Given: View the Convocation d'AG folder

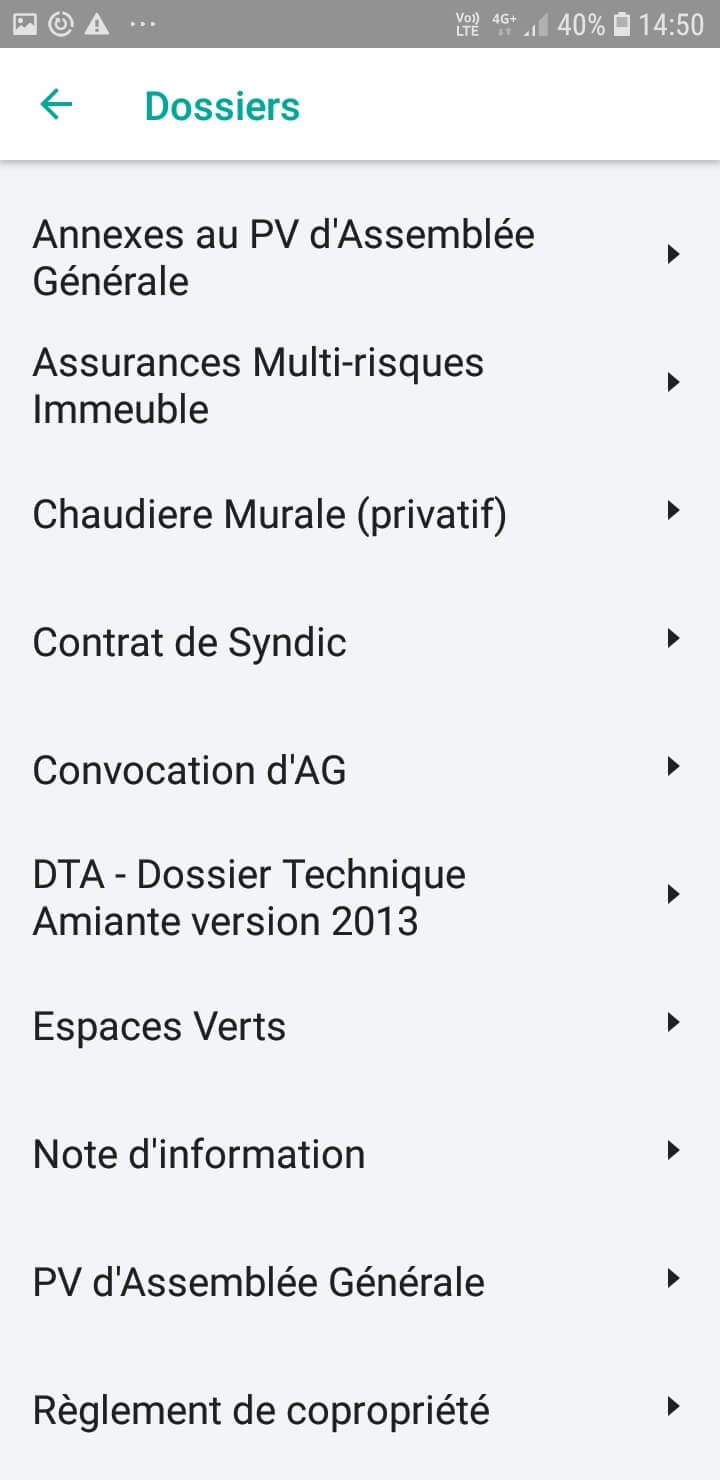Looking at the screenshot, I should [x=360, y=770].
